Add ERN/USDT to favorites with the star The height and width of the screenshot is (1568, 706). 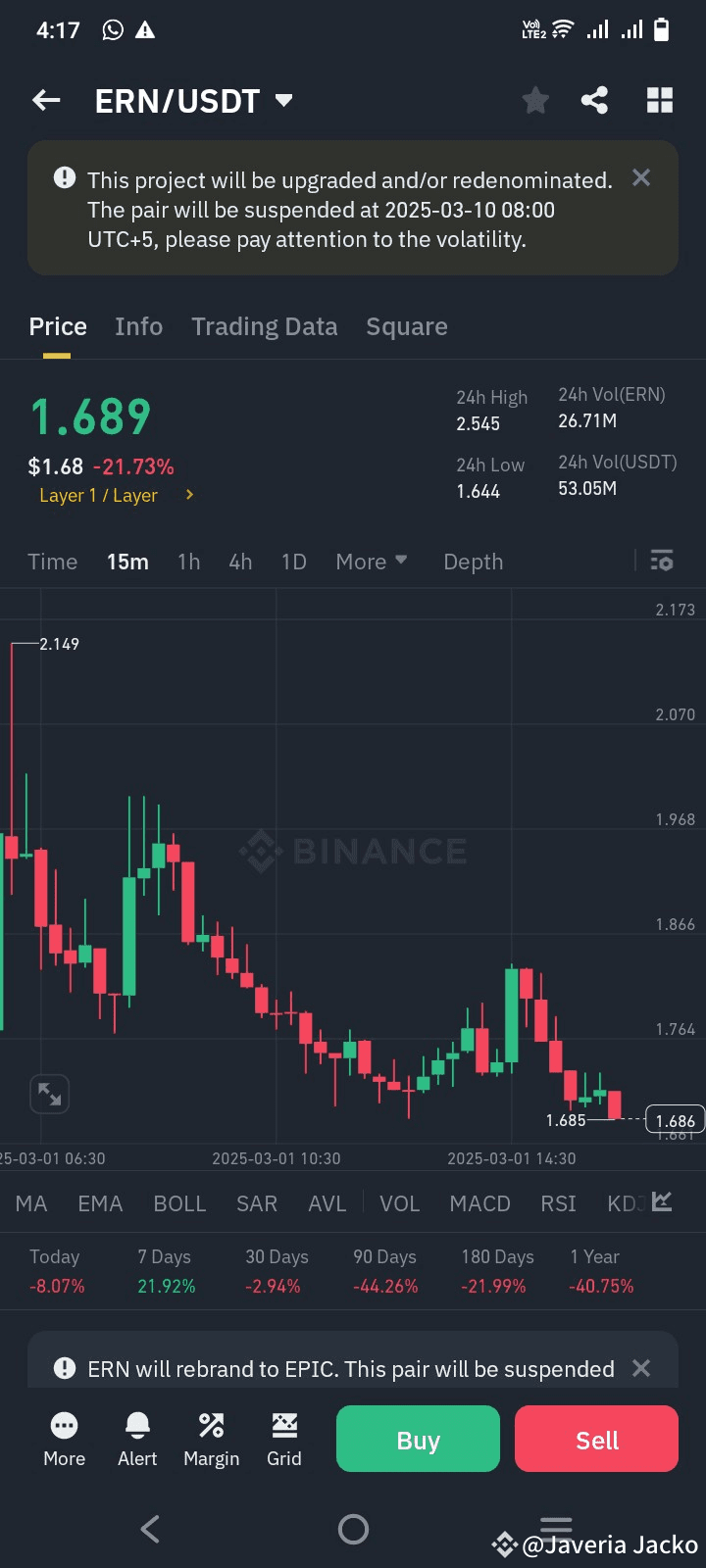[x=535, y=100]
